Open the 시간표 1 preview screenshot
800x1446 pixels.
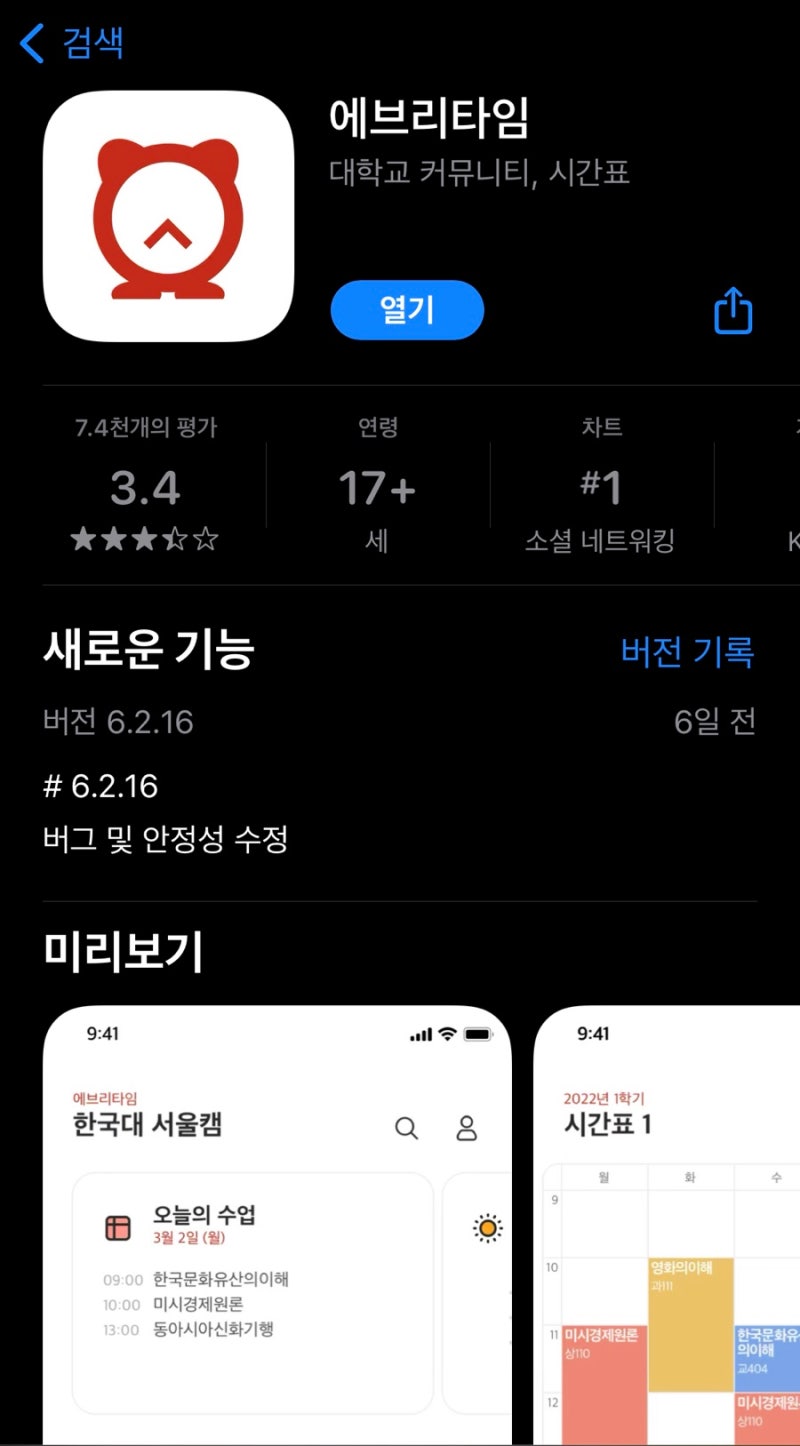667,1225
